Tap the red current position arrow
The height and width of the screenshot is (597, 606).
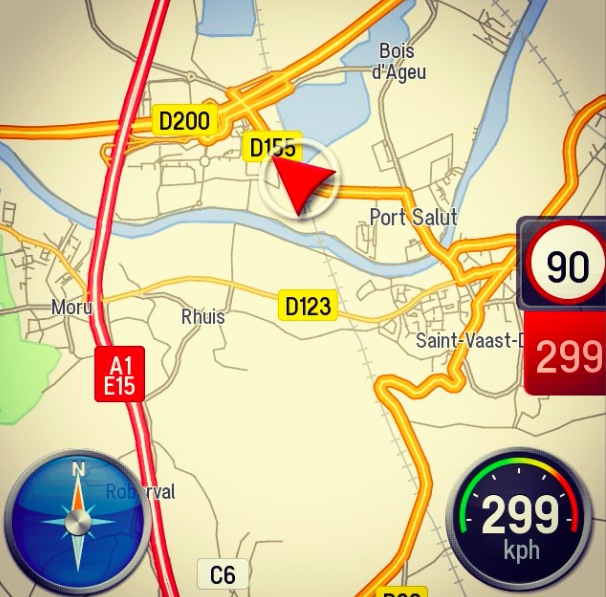pos(301,181)
